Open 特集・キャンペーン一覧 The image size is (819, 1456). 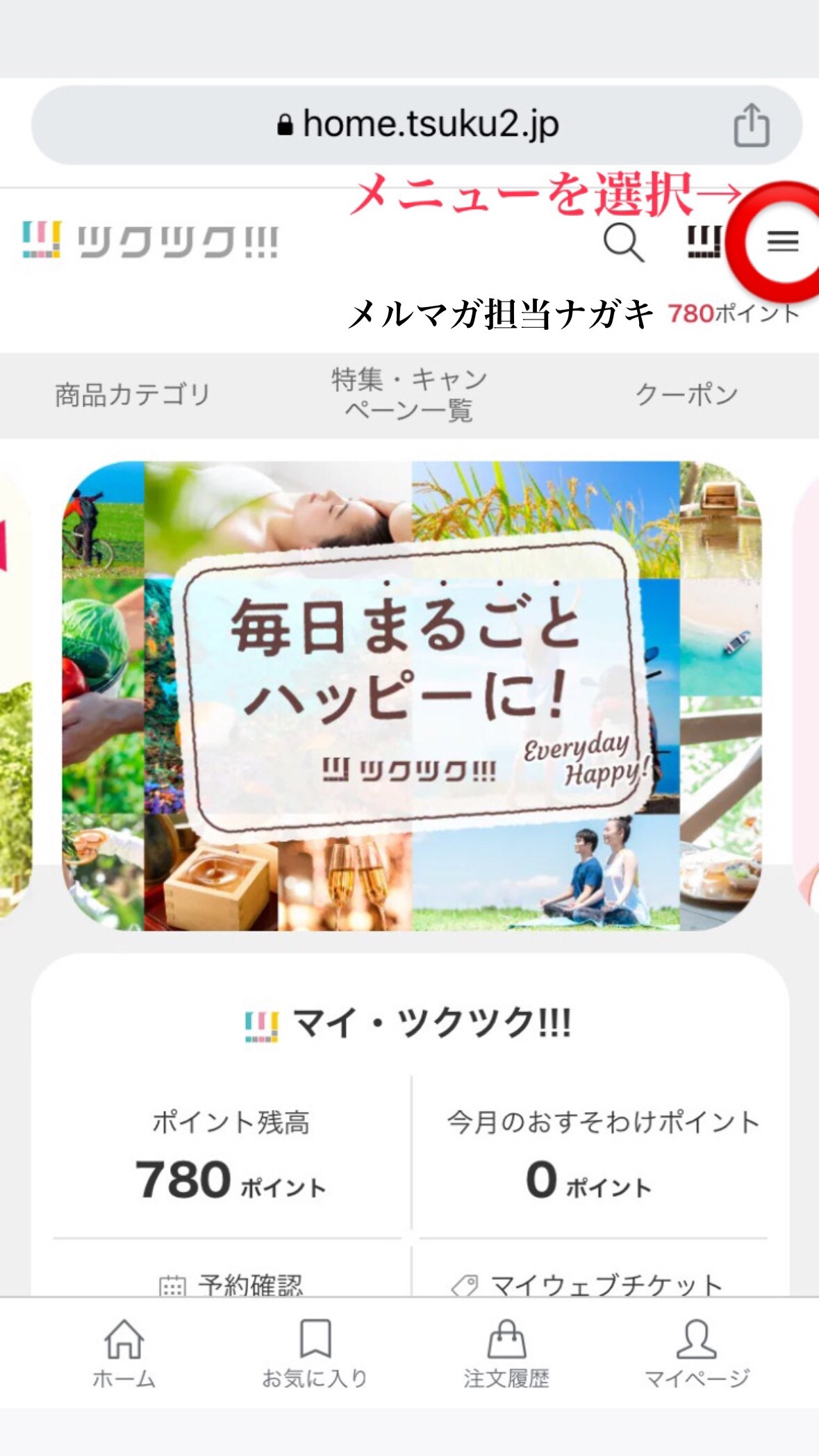(409, 395)
